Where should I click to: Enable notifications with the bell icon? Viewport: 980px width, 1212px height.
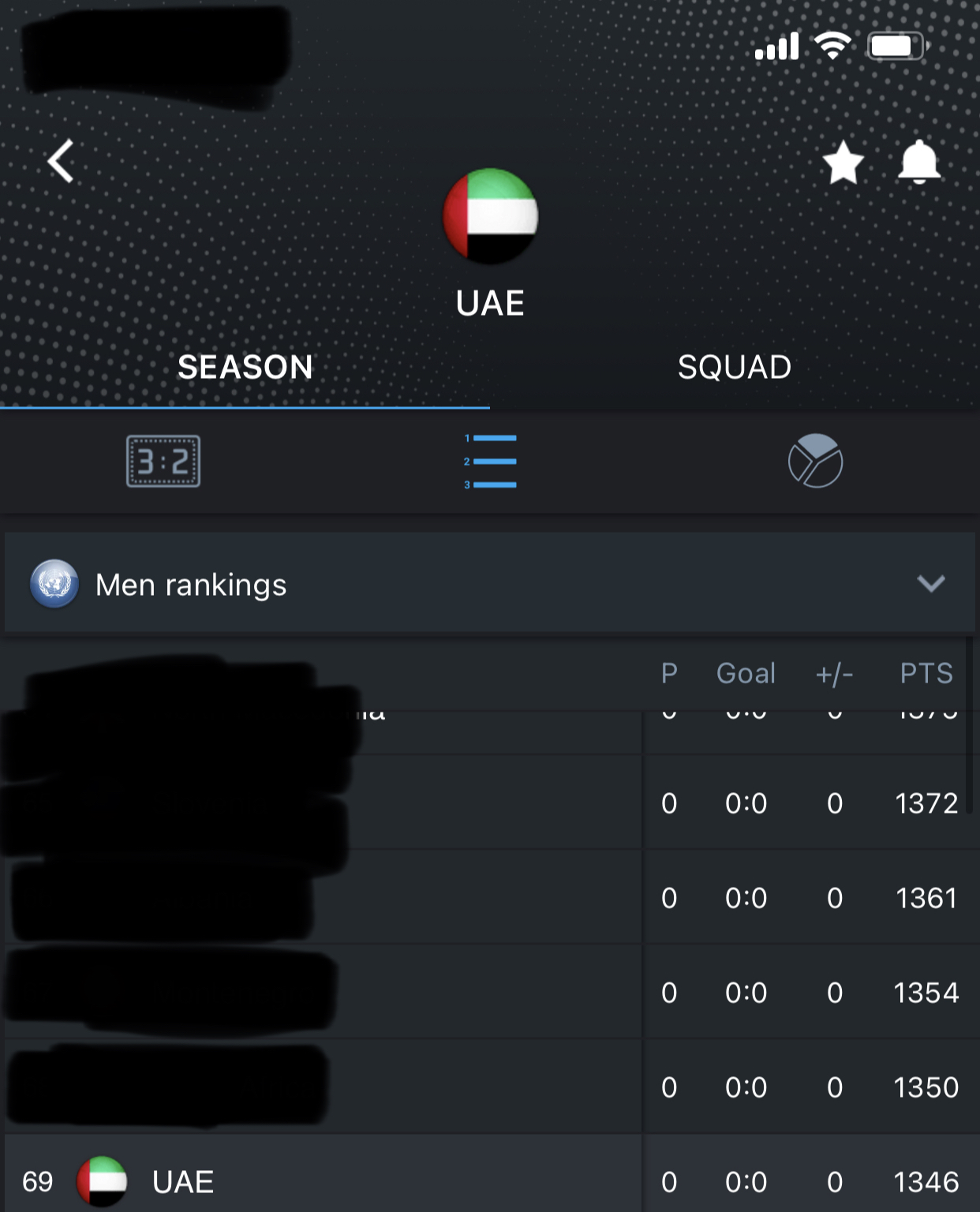coord(919,163)
